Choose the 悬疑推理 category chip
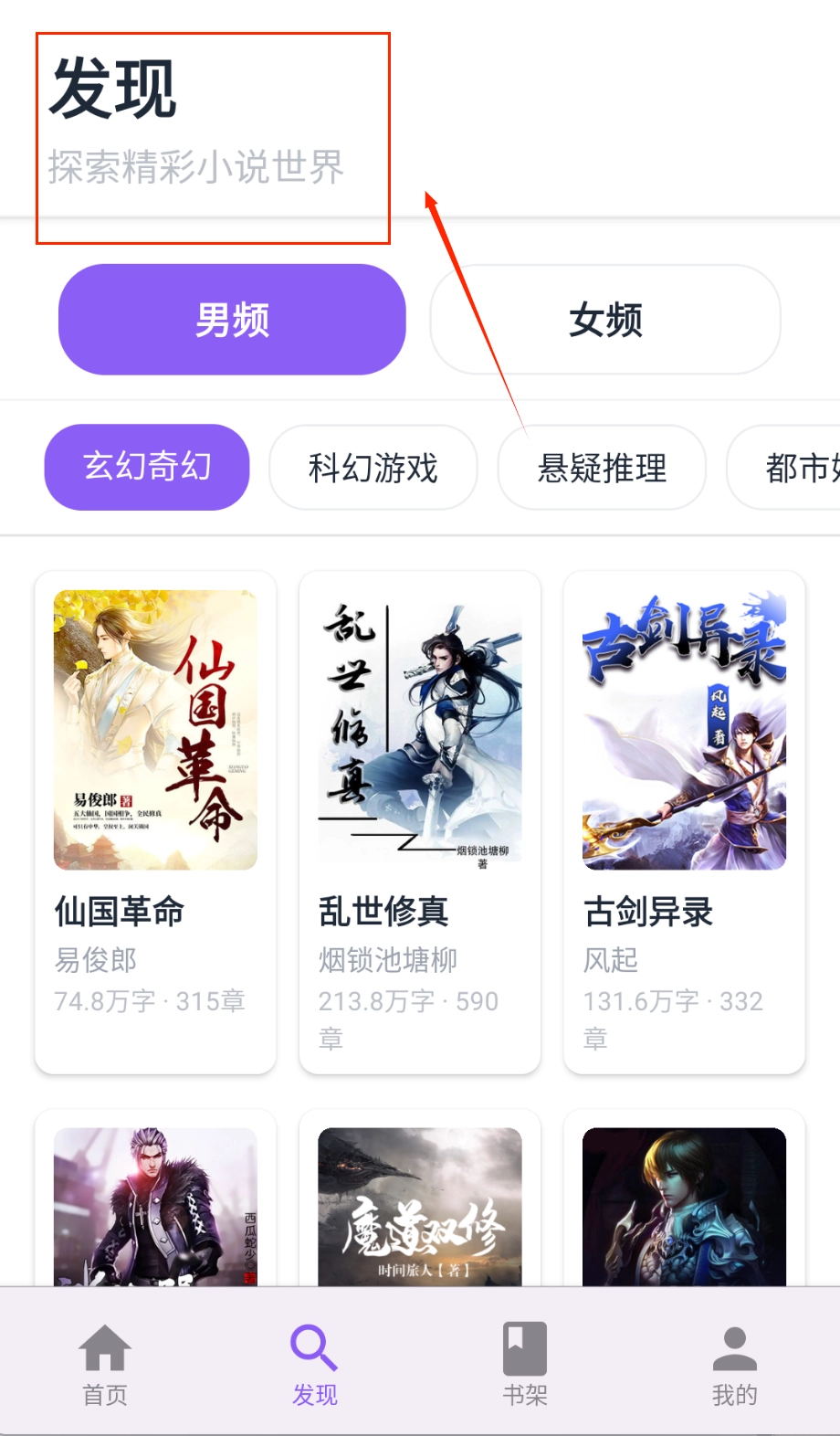 tap(602, 468)
